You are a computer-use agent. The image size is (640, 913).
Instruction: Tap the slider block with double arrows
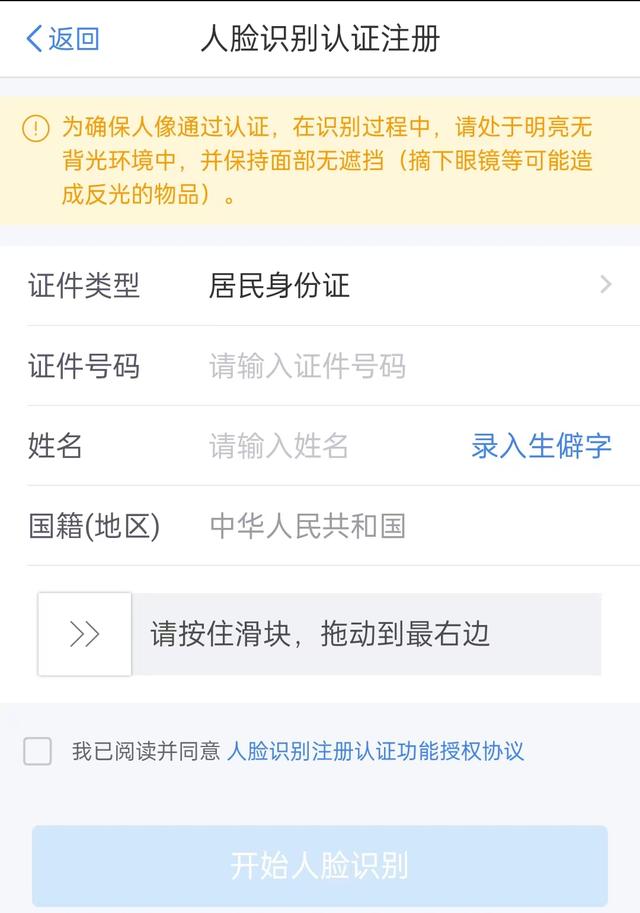coord(85,634)
